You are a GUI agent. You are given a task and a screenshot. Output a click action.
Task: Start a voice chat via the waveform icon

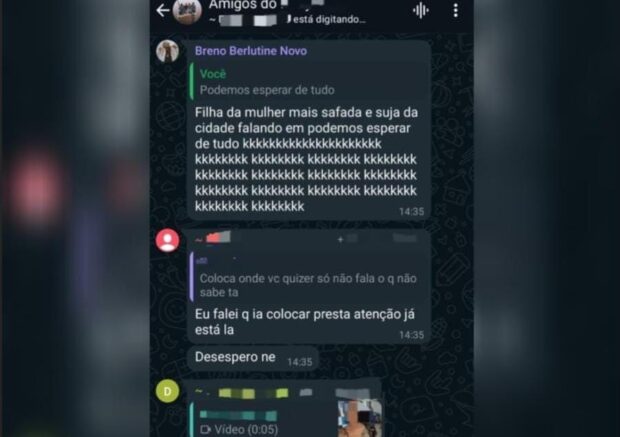click(421, 10)
